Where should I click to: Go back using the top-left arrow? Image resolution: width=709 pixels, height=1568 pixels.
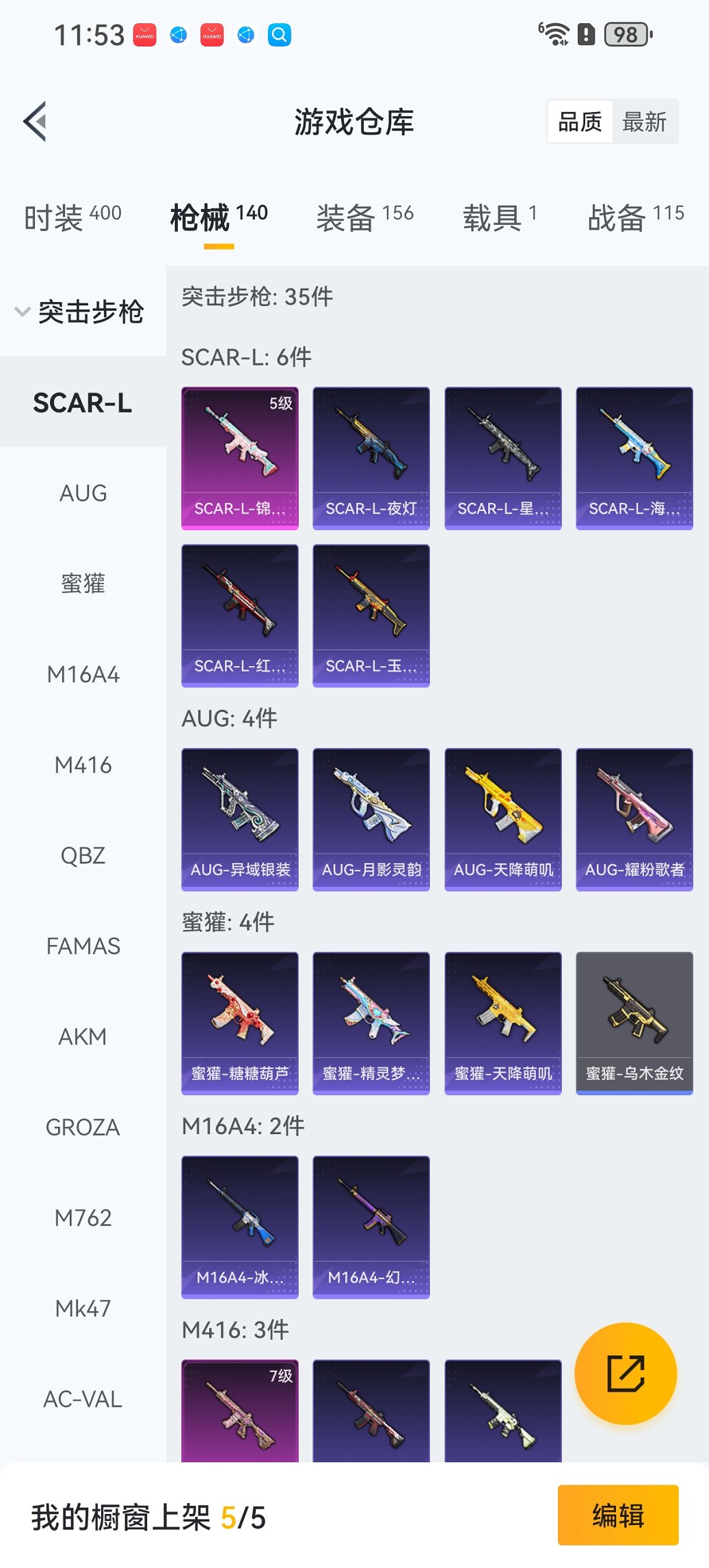(36, 122)
